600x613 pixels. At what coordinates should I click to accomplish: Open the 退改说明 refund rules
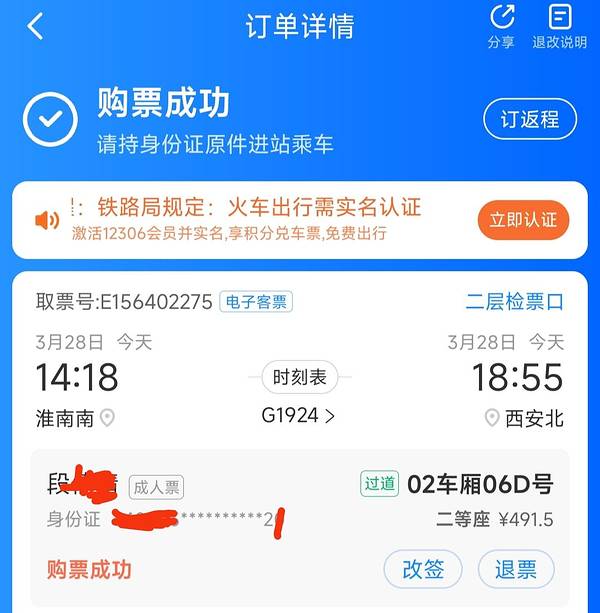coord(560,27)
